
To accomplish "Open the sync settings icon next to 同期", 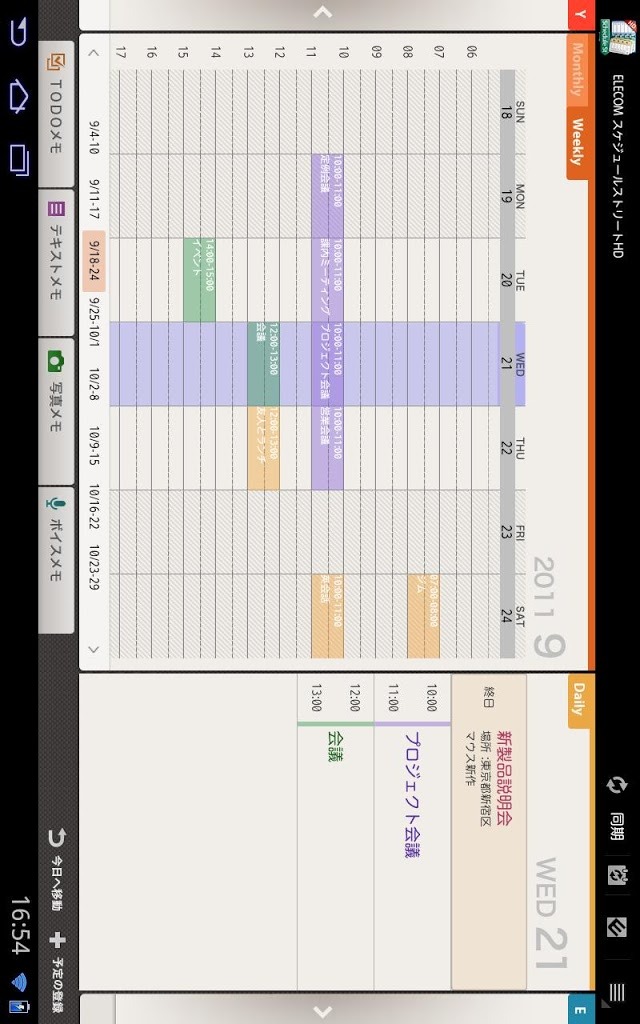I will pos(617,872).
